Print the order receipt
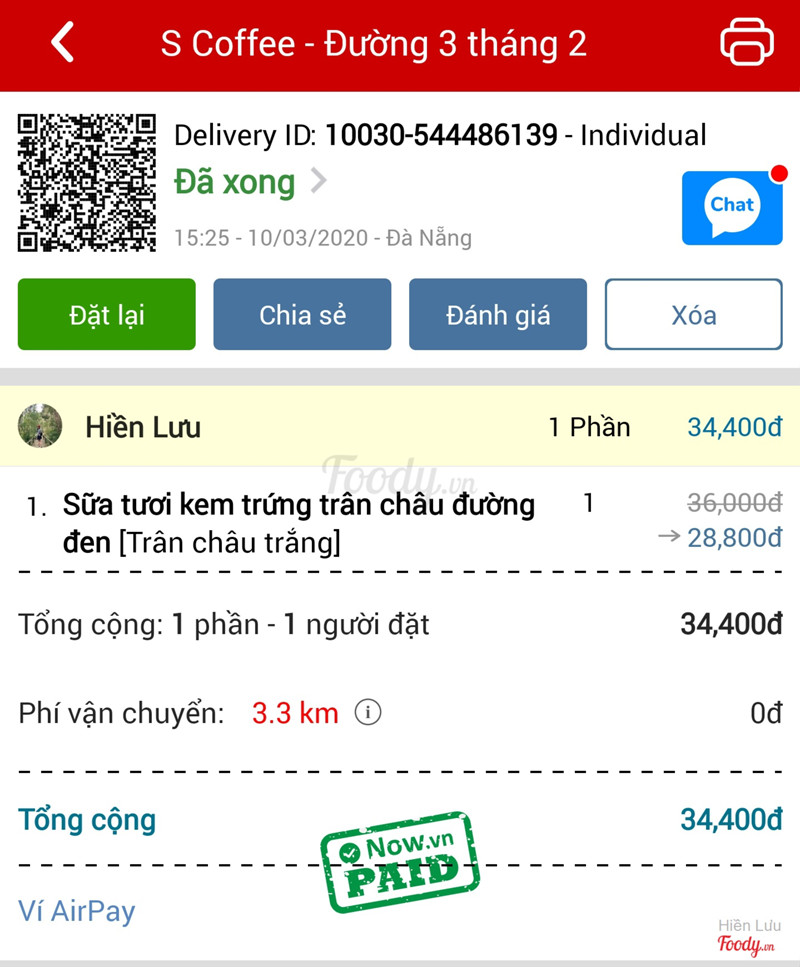 click(746, 44)
